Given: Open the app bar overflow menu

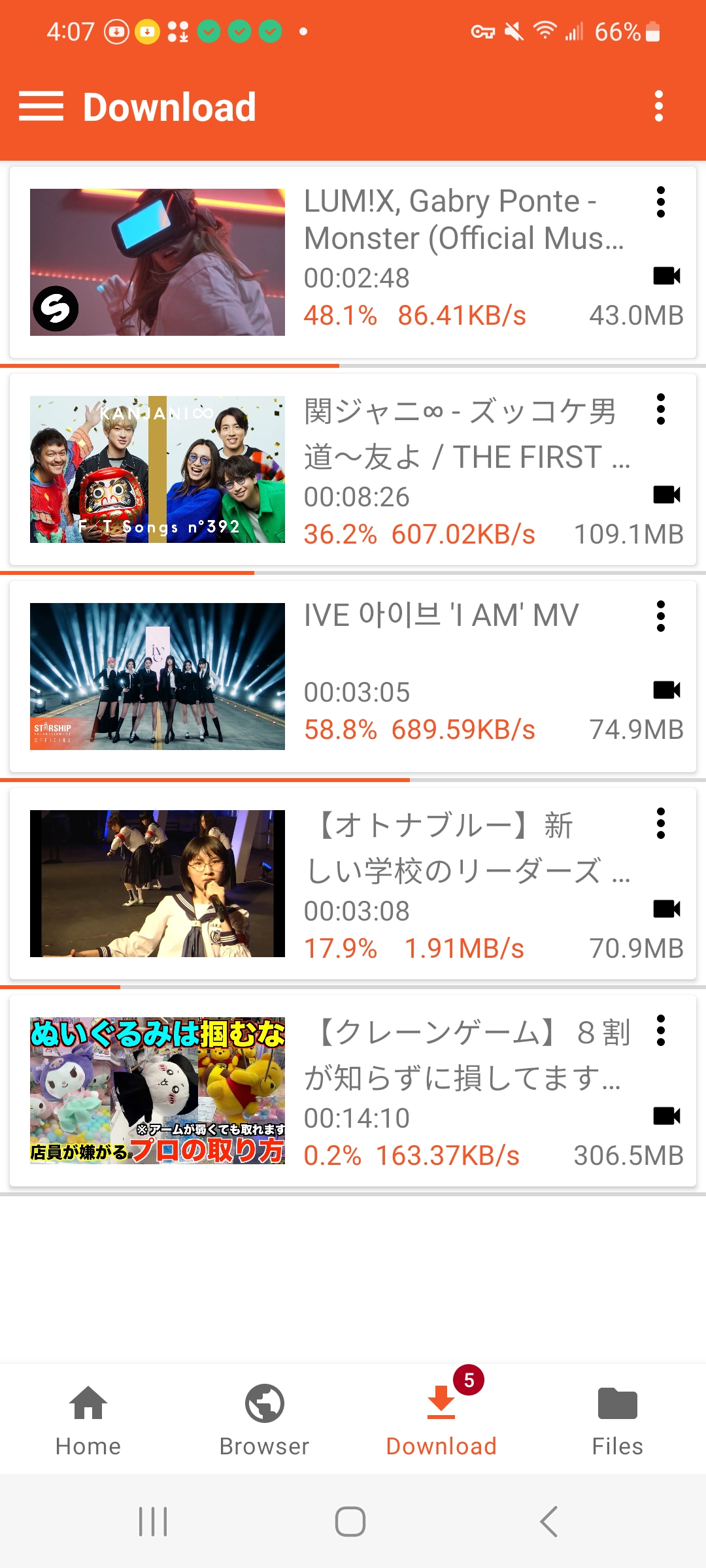Looking at the screenshot, I should coord(658,106).
